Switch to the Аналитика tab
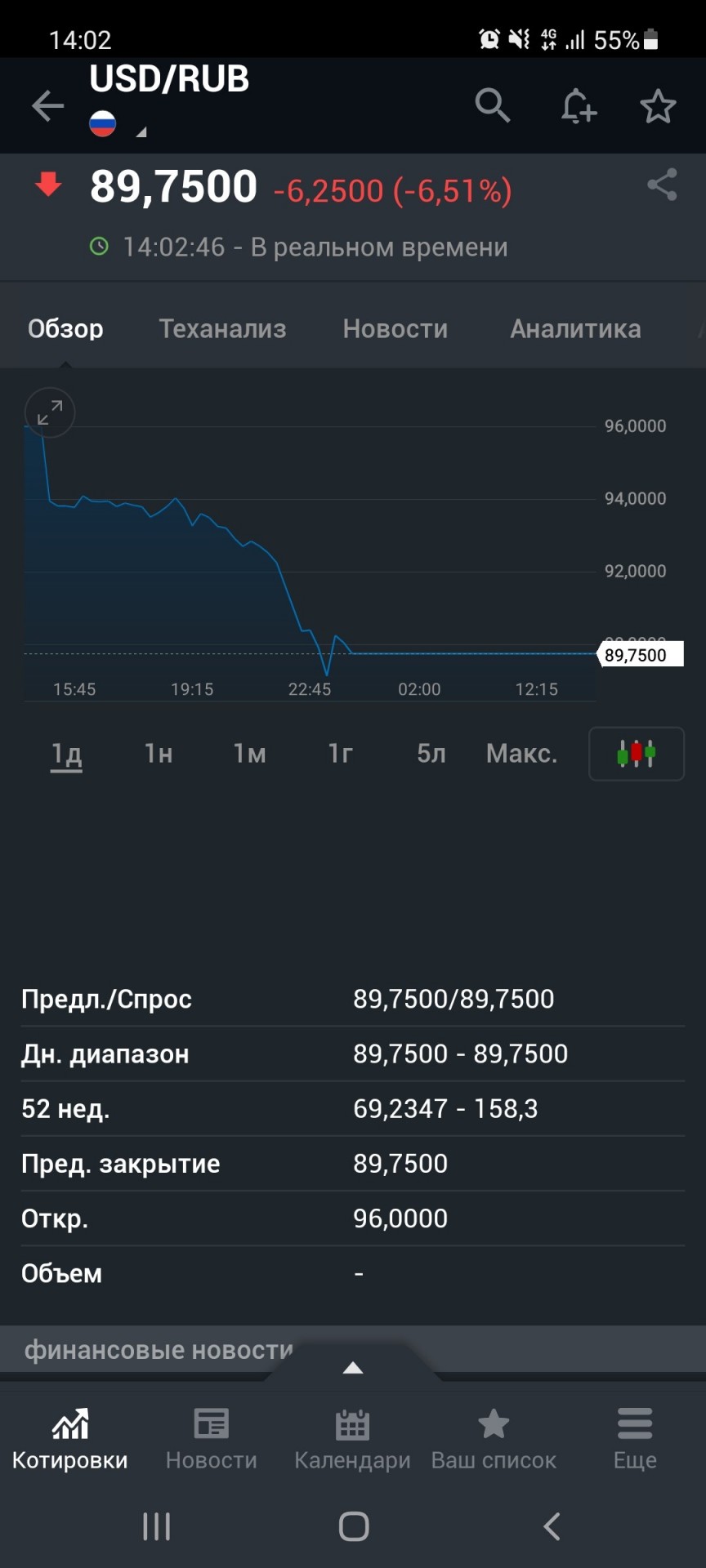Viewport: 706px width, 1568px height. [x=575, y=328]
